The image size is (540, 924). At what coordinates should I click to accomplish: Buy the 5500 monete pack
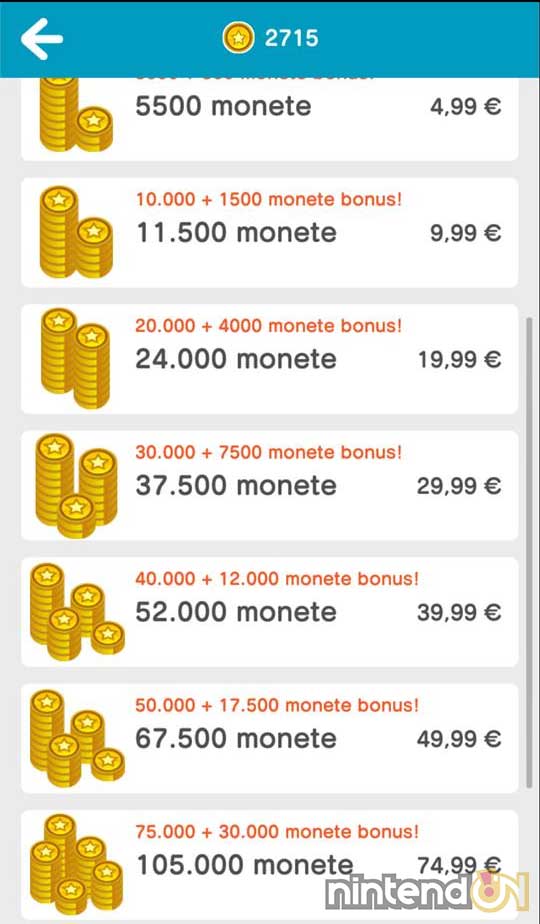[269, 119]
